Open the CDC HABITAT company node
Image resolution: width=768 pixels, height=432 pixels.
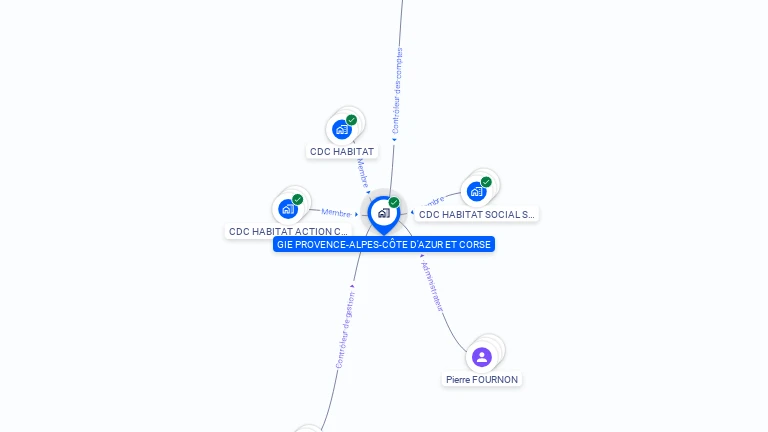click(x=342, y=129)
